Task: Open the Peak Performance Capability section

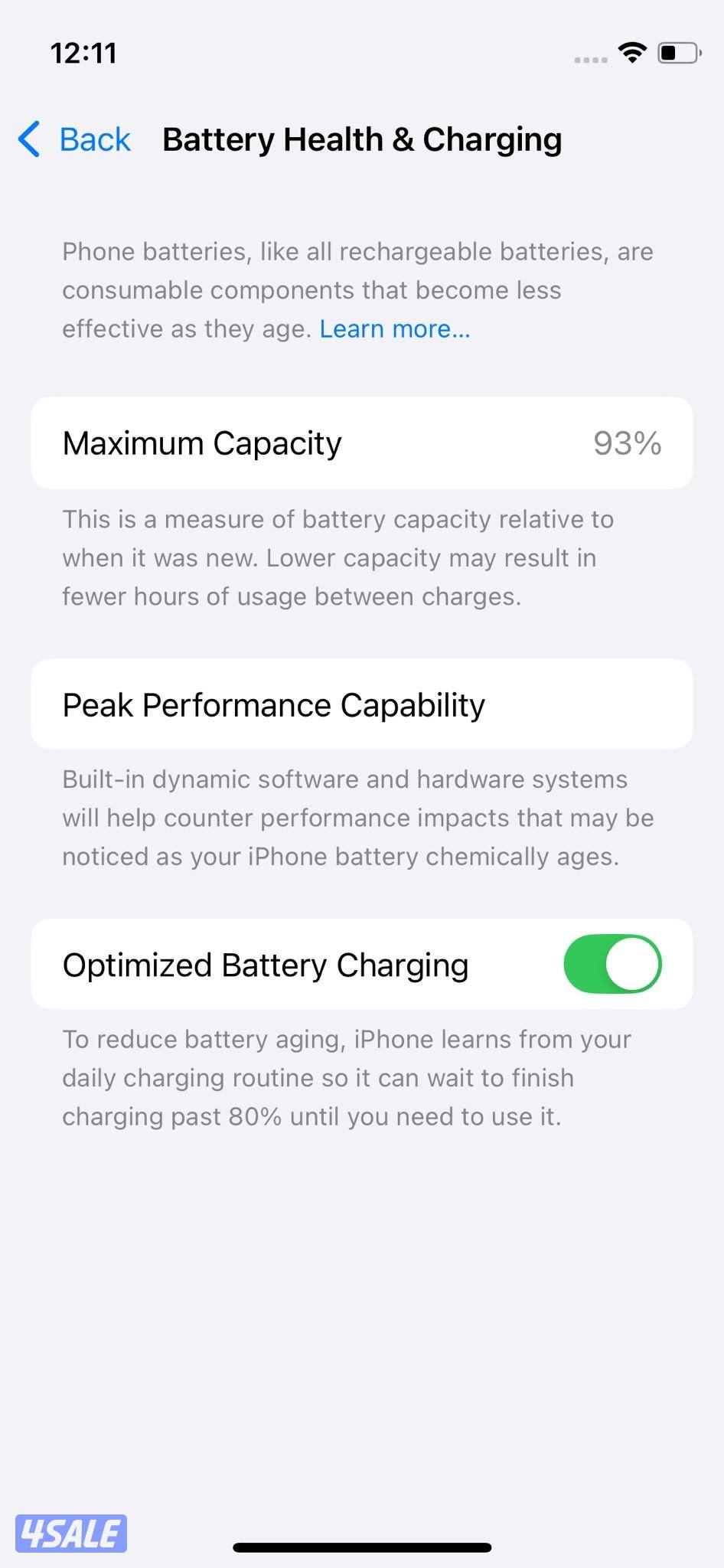Action: [362, 704]
